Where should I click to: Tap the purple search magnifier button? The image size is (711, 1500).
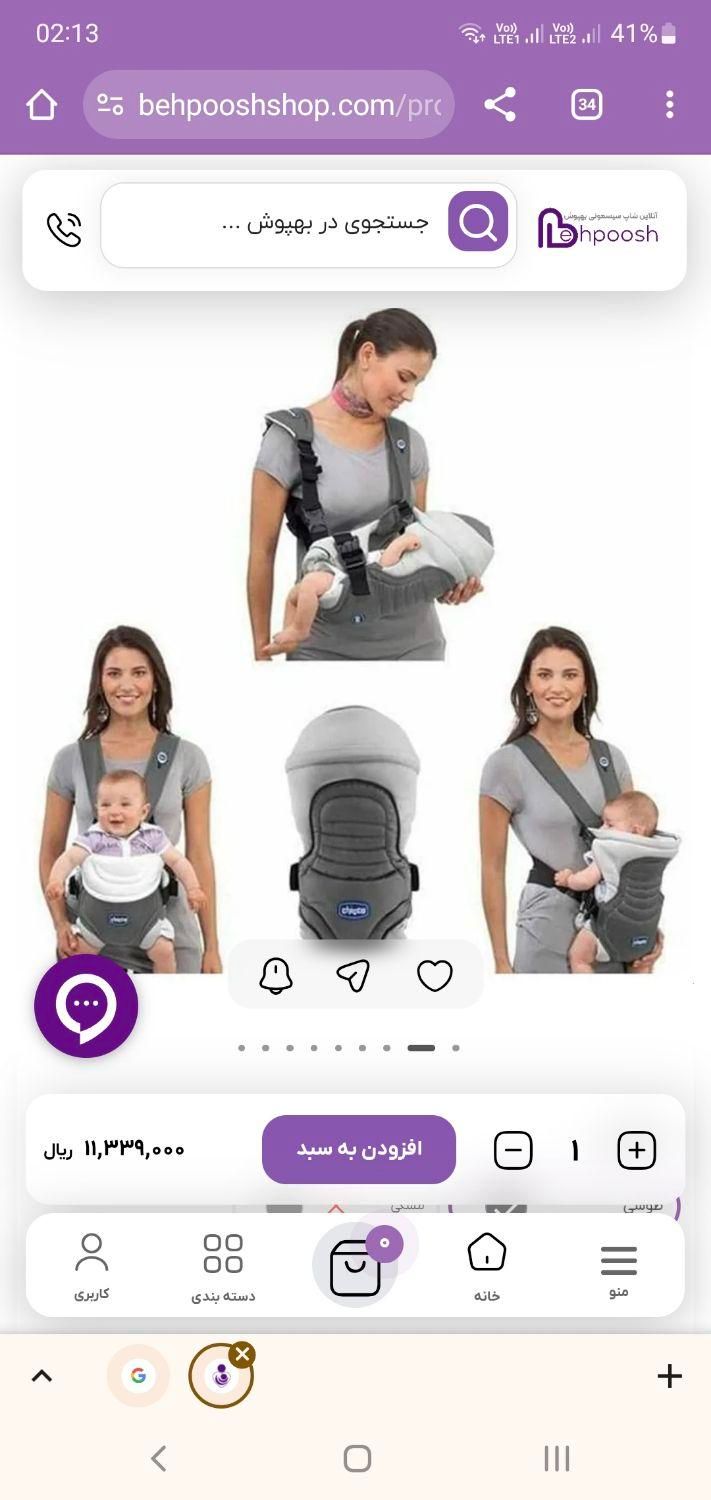[478, 222]
